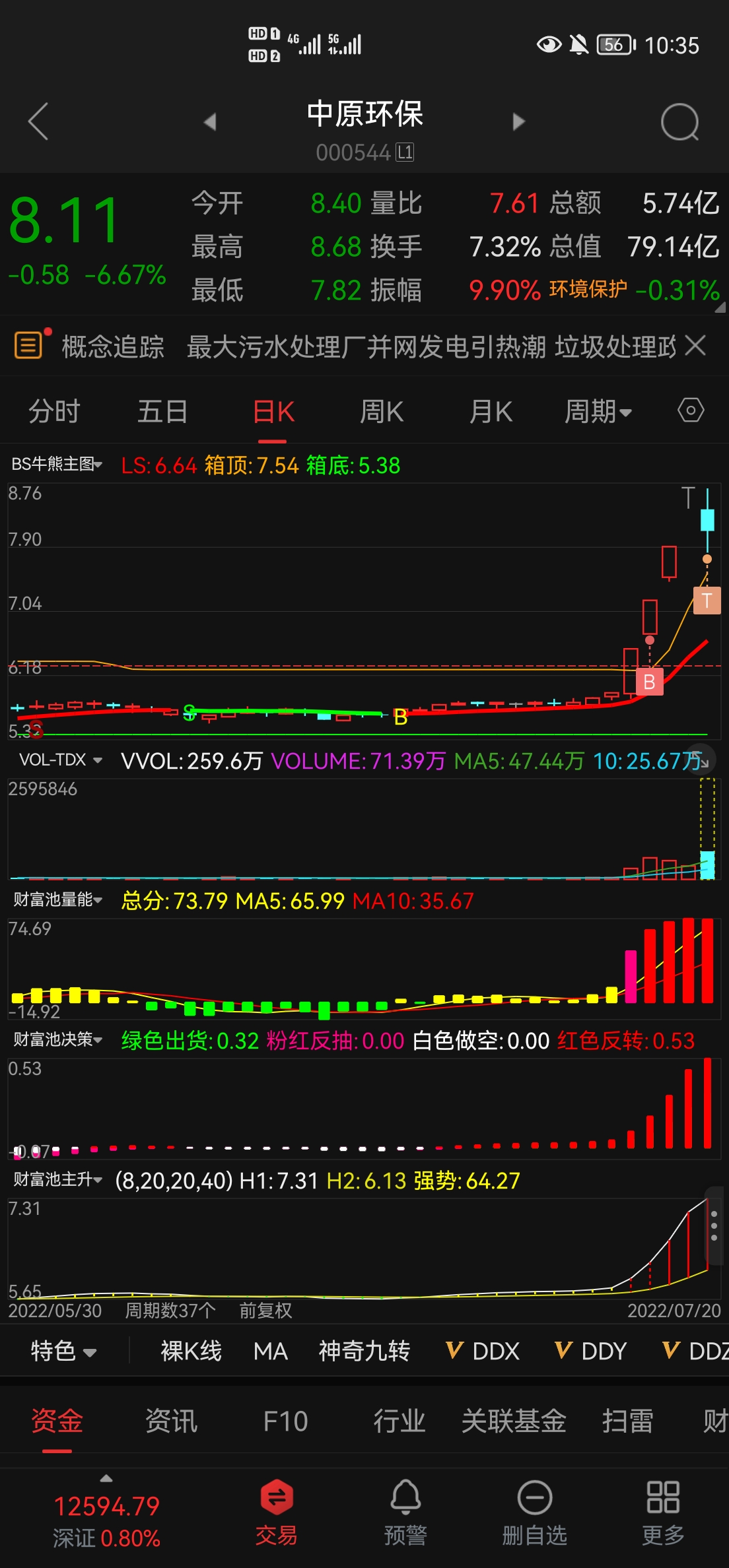Apply the 神奇九转 indicator
This screenshot has height=1568, width=729.
[x=364, y=1351]
